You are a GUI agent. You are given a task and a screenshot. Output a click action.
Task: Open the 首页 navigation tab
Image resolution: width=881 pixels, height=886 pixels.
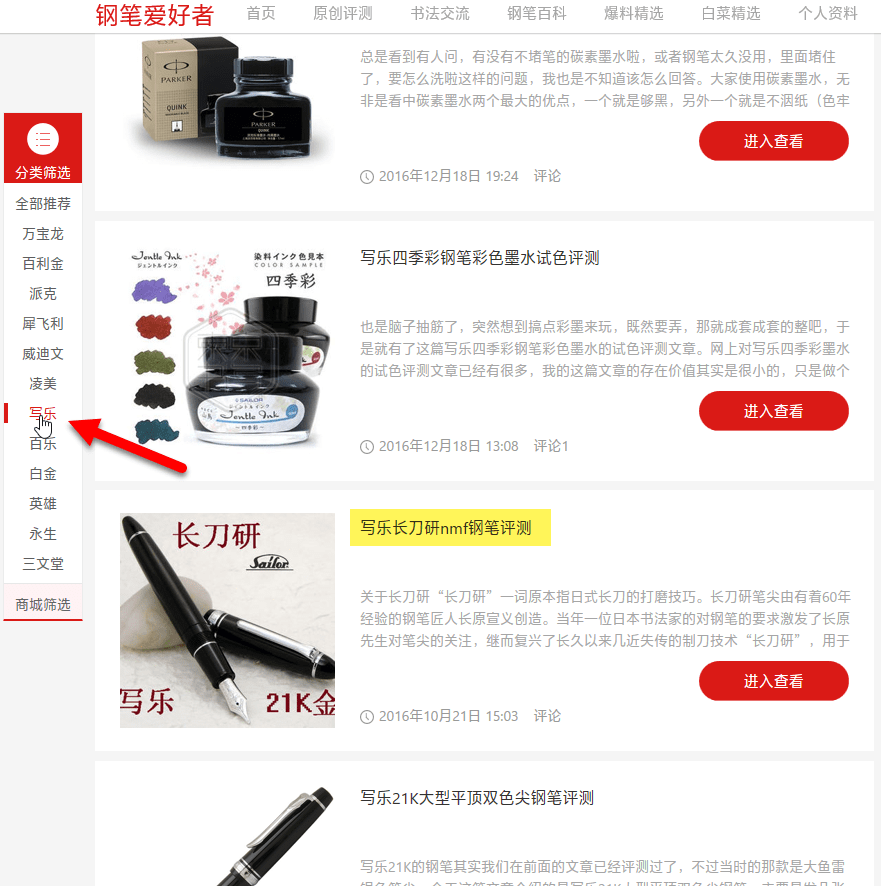click(261, 14)
